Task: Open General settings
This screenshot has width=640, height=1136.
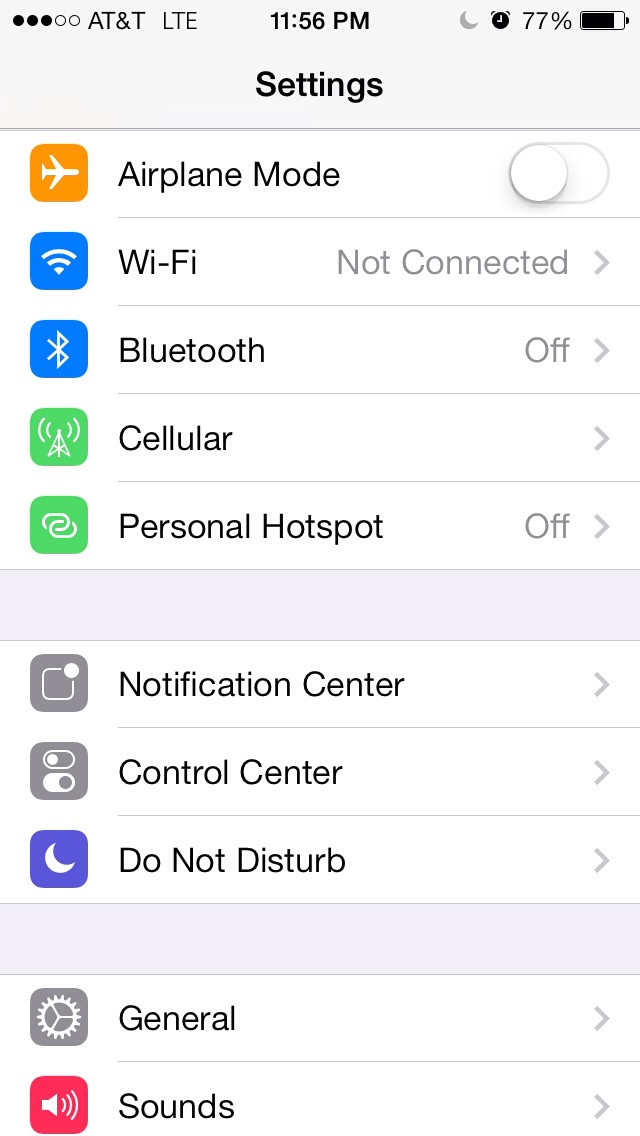Action: tap(320, 1018)
